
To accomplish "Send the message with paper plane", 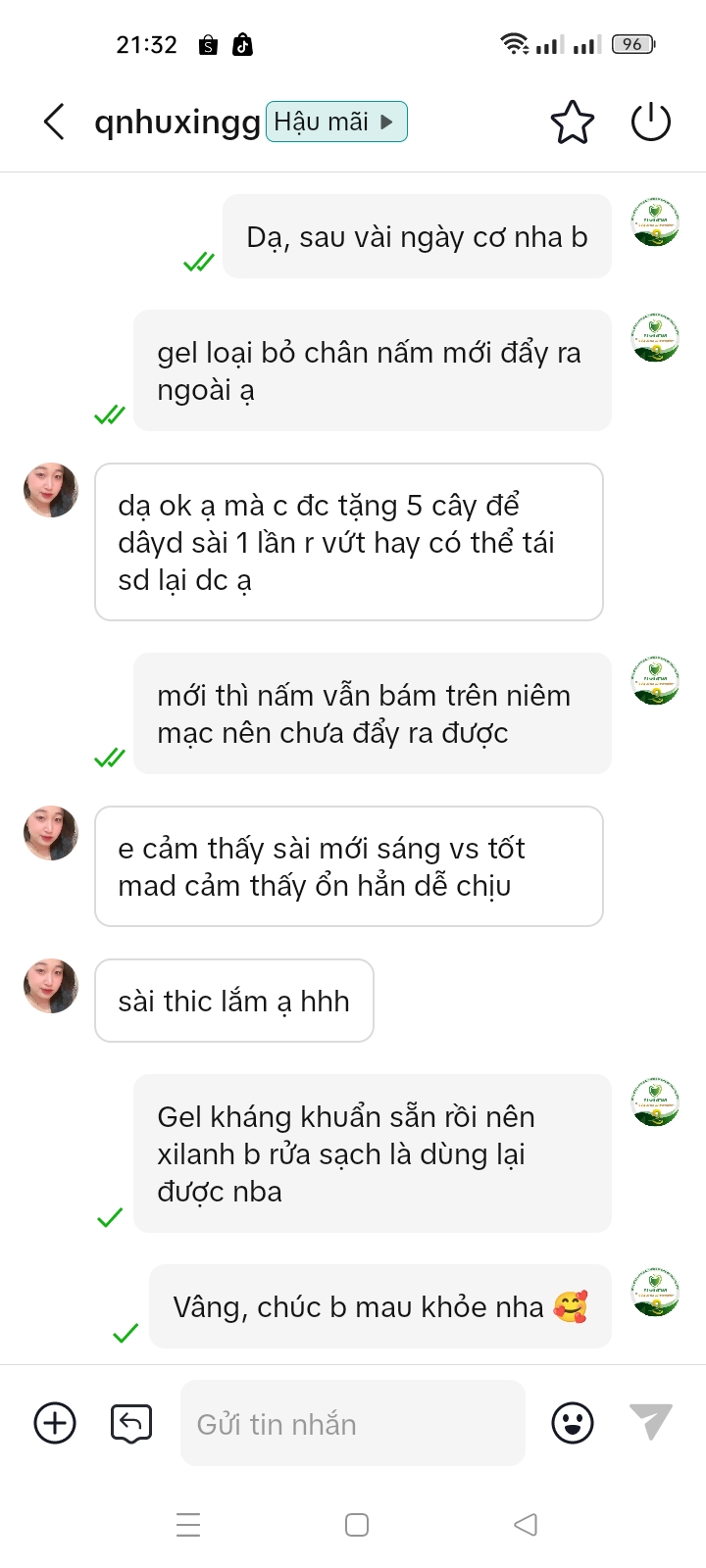I will click(650, 1421).
